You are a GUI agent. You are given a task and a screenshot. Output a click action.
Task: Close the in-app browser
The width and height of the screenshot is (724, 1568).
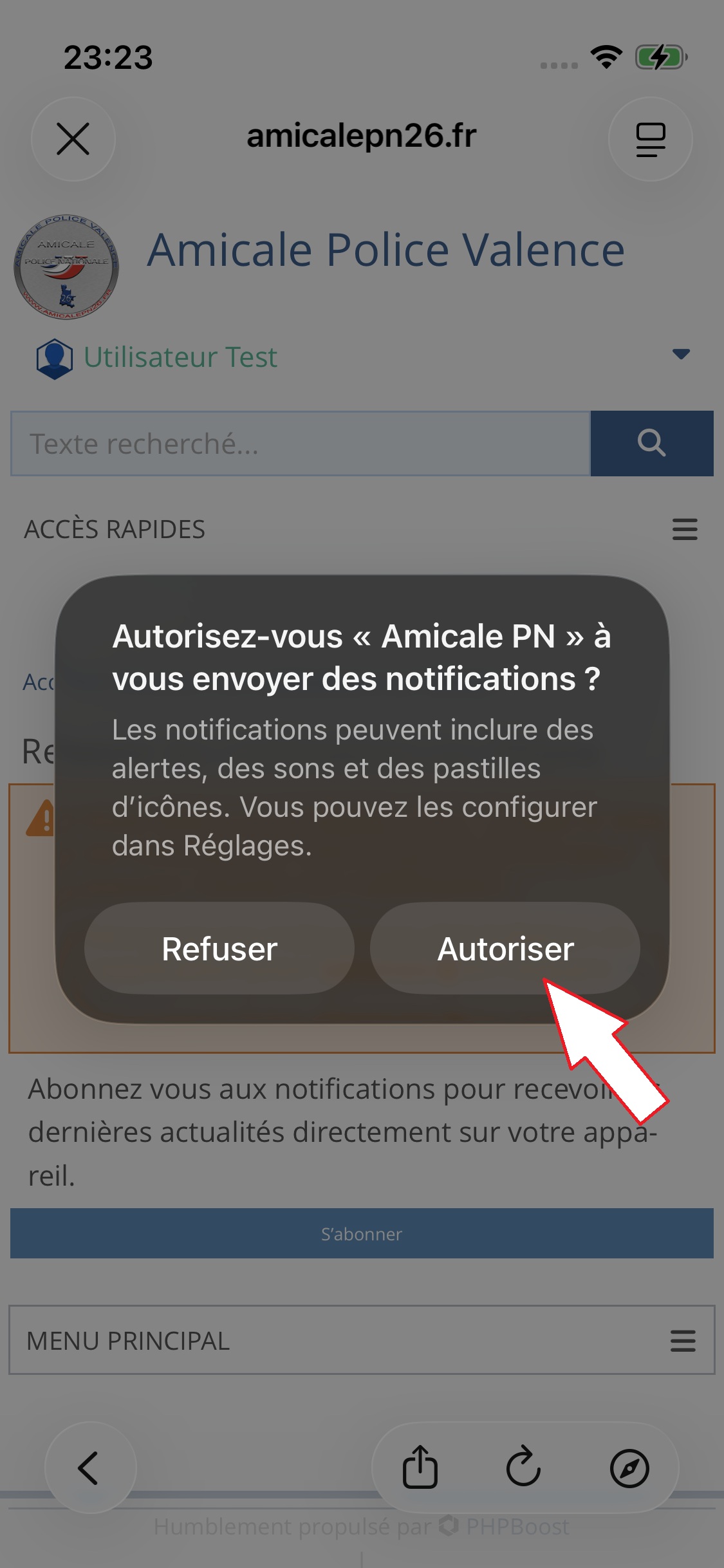point(73,139)
